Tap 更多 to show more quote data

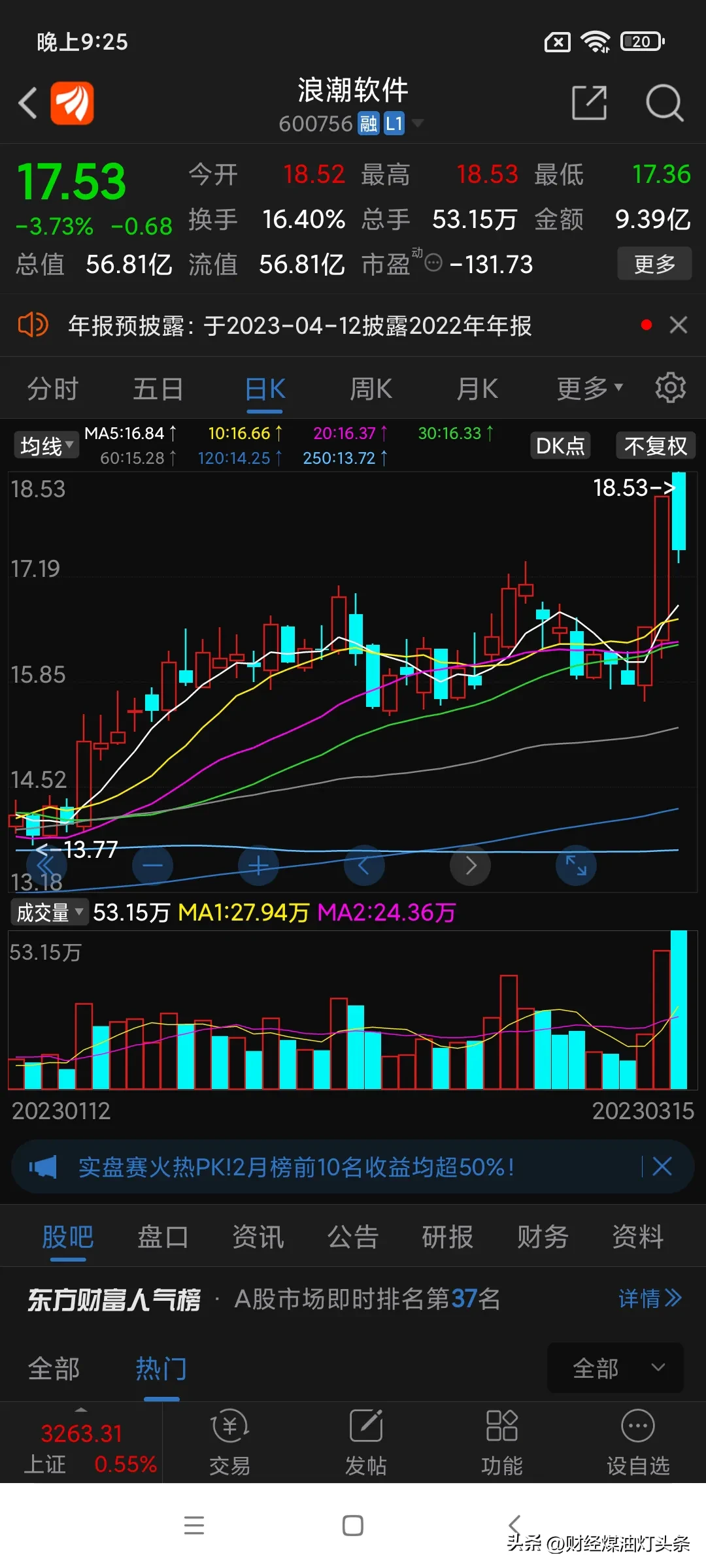[x=654, y=264]
